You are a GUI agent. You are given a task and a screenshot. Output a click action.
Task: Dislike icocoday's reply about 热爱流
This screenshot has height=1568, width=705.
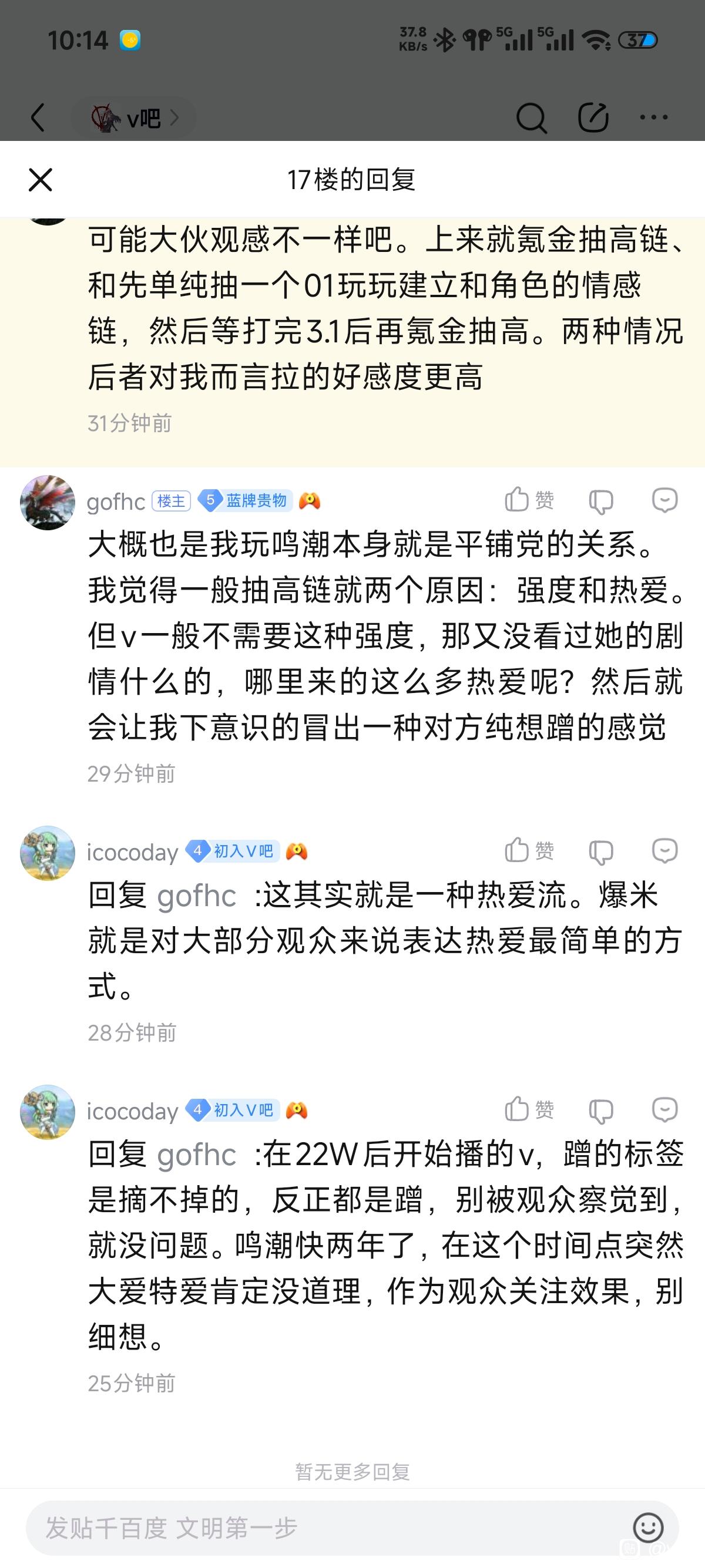[601, 852]
